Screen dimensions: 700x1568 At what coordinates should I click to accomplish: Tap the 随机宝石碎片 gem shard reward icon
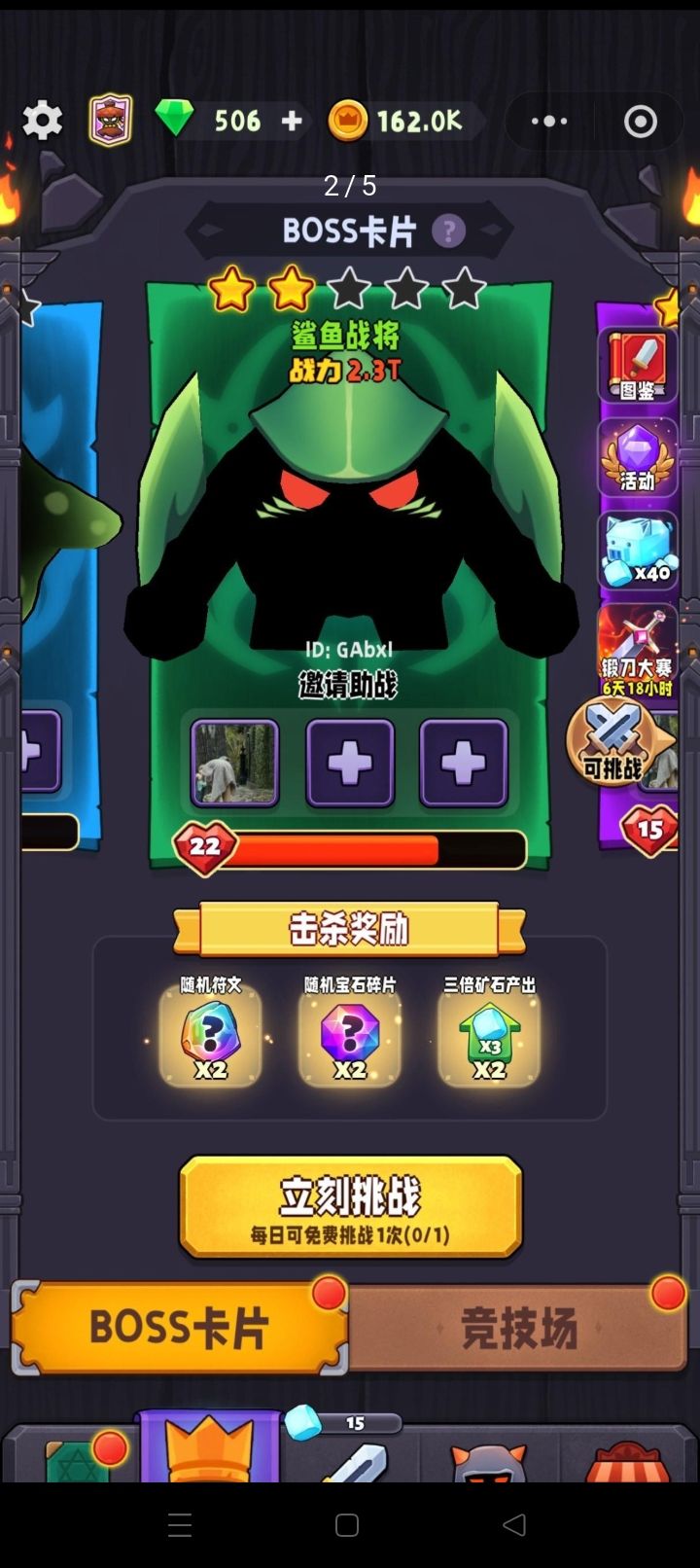[350, 1034]
